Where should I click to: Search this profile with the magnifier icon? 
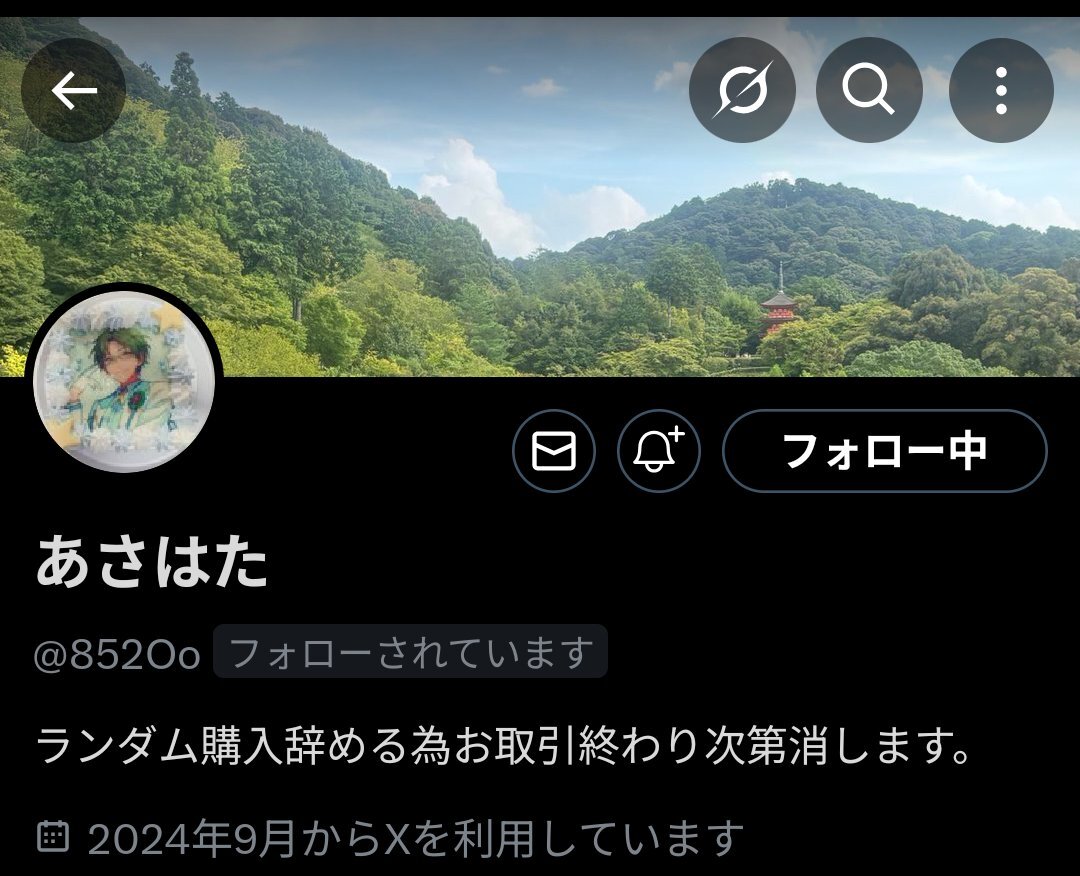coord(868,91)
